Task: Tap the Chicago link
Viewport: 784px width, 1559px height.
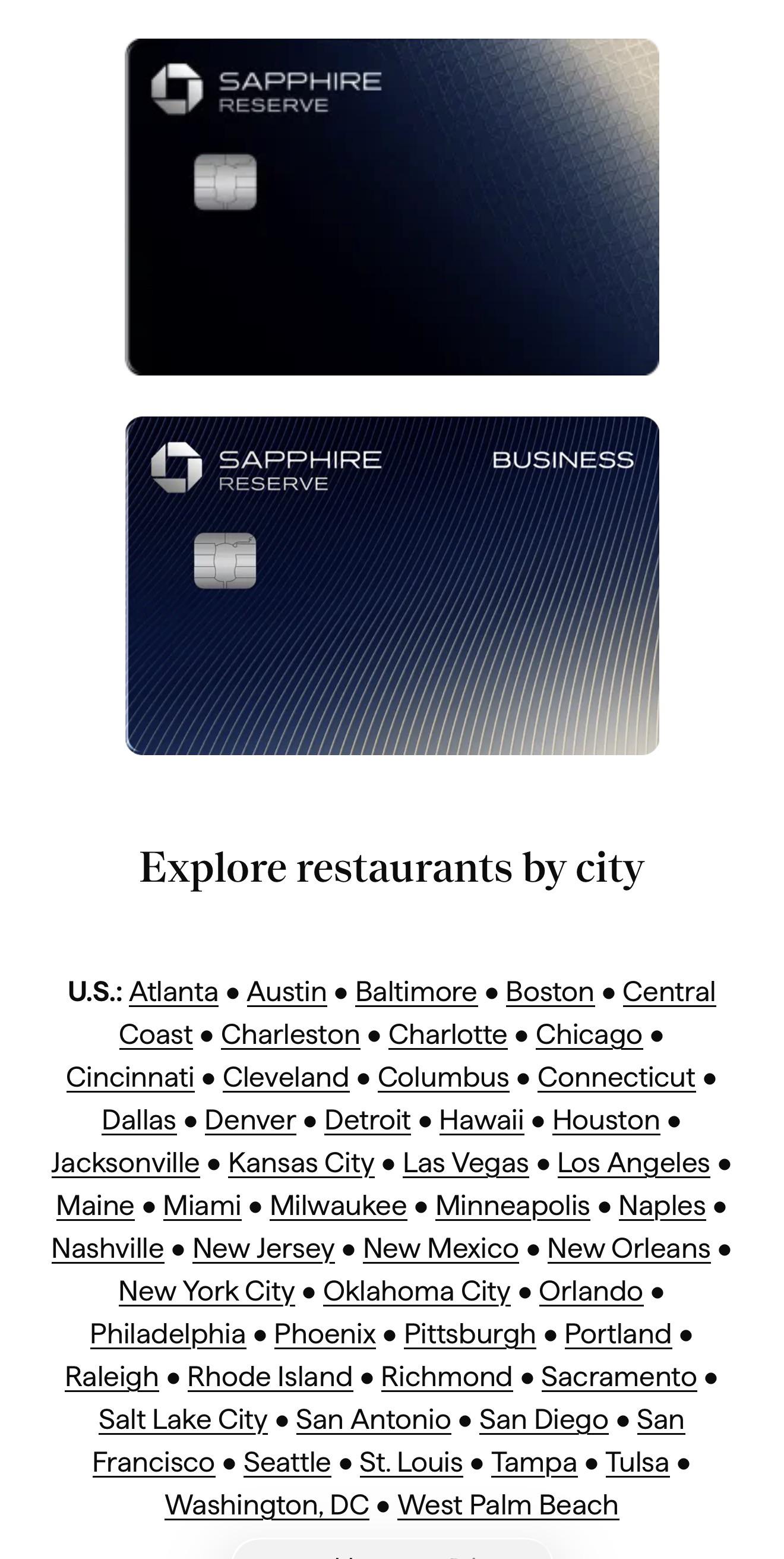Action: click(x=588, y=1035)
